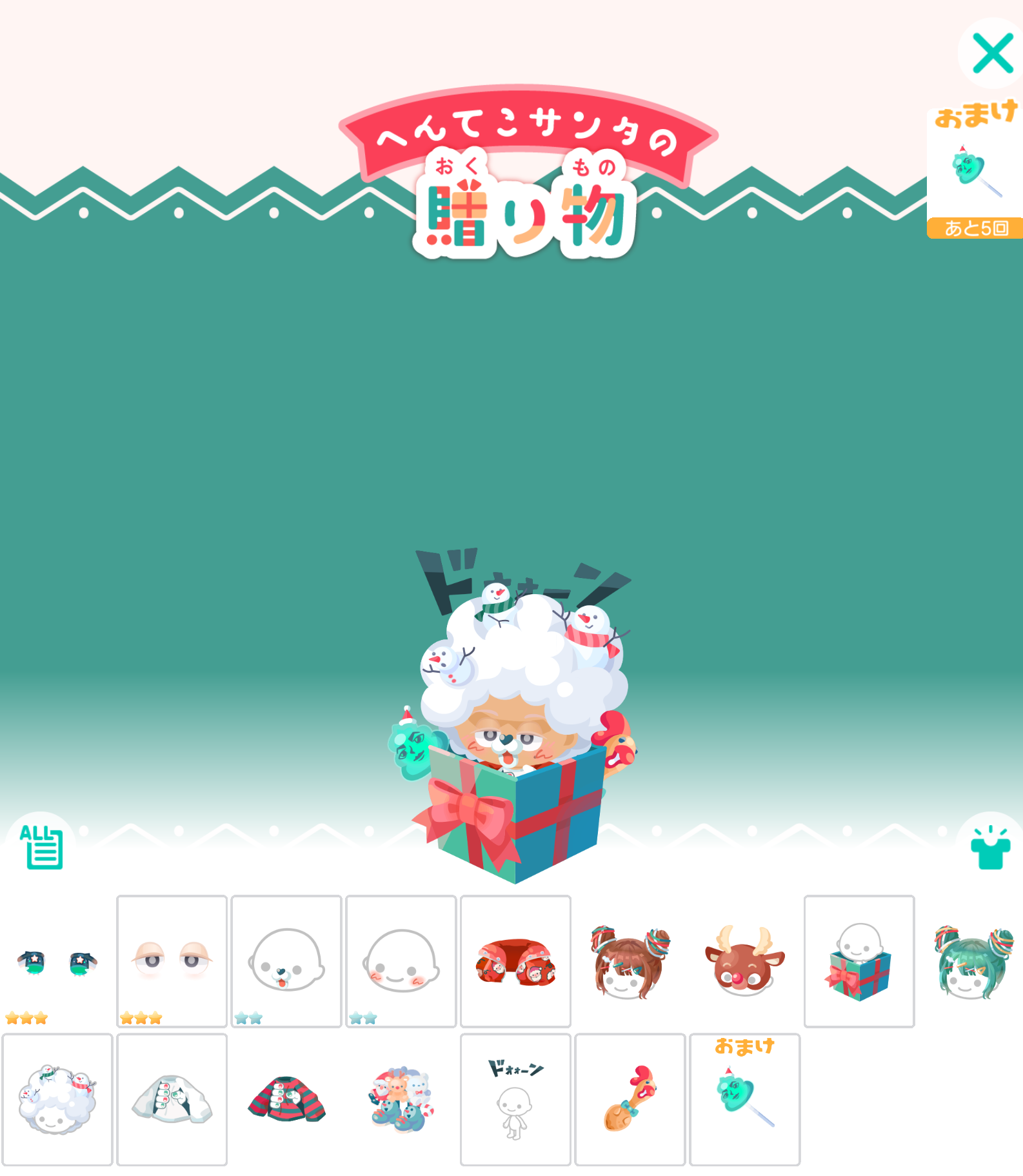Pick the white snowman afro hair
Image resolution: width=1023 pixels, height=1176 pixels.
(57, 1099)
